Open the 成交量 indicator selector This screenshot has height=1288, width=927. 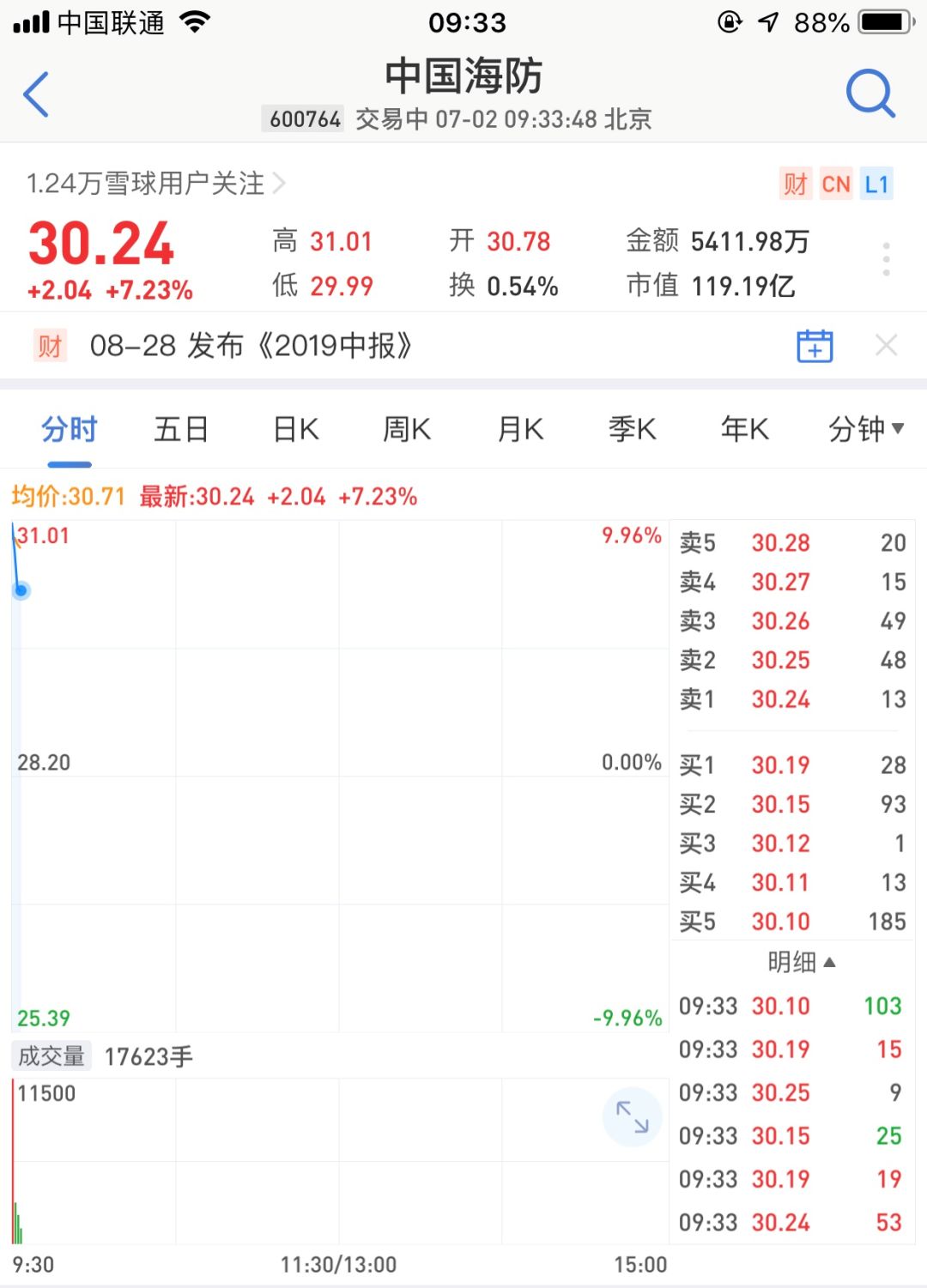[52, 1055]
